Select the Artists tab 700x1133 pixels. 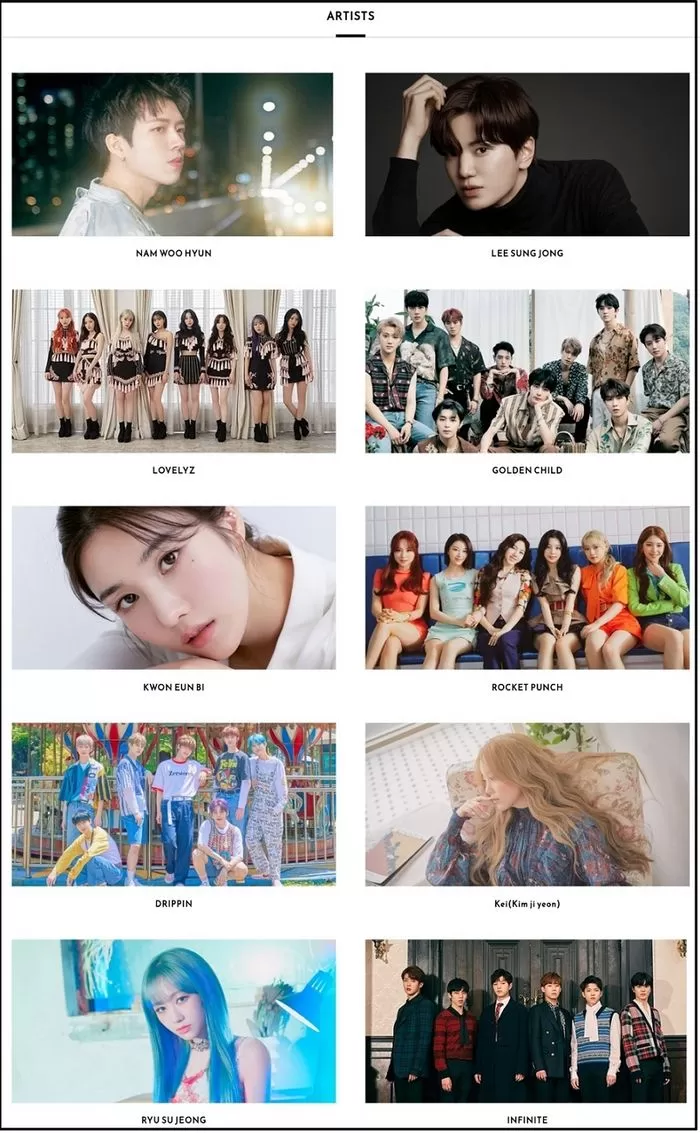coord(350,17)
